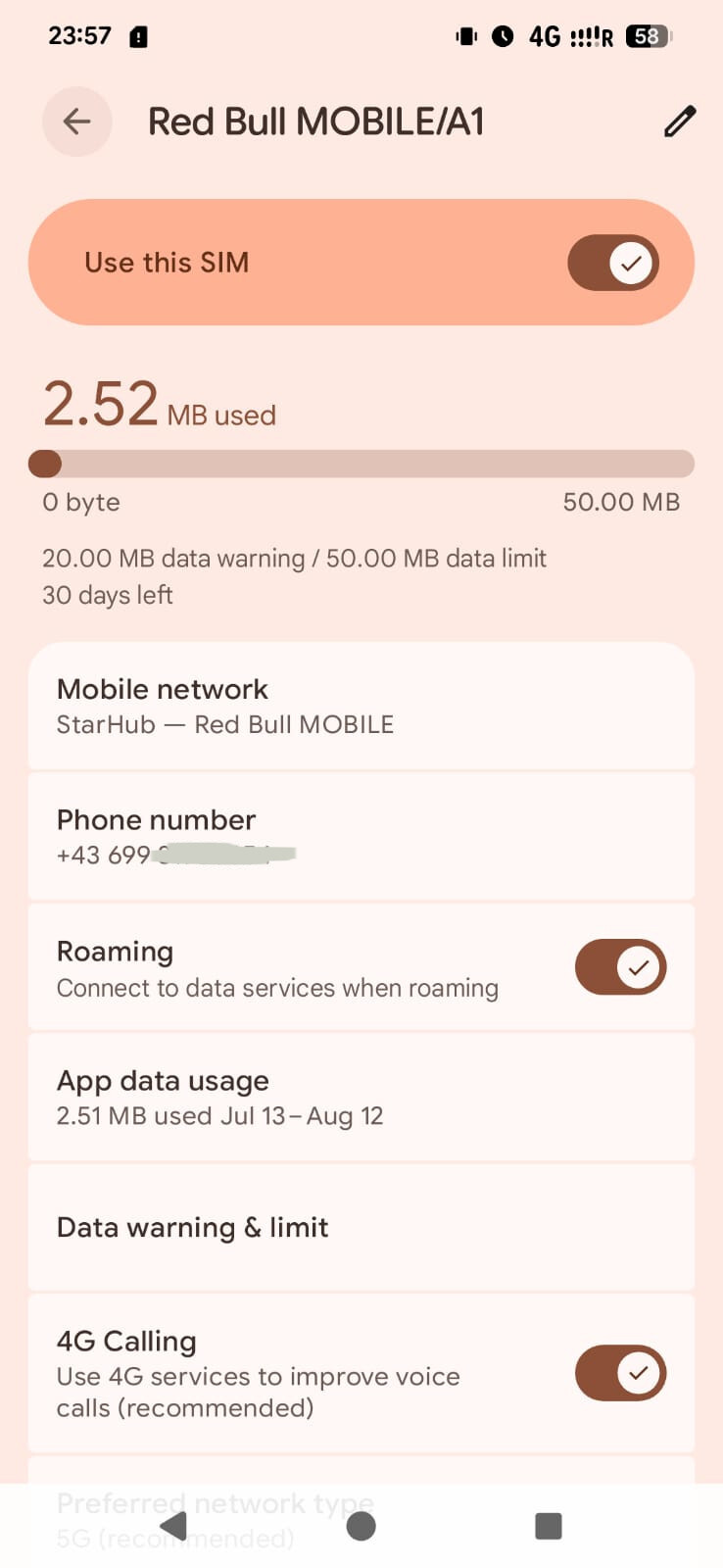Disable data Roaming switch

tap(620, 967)
